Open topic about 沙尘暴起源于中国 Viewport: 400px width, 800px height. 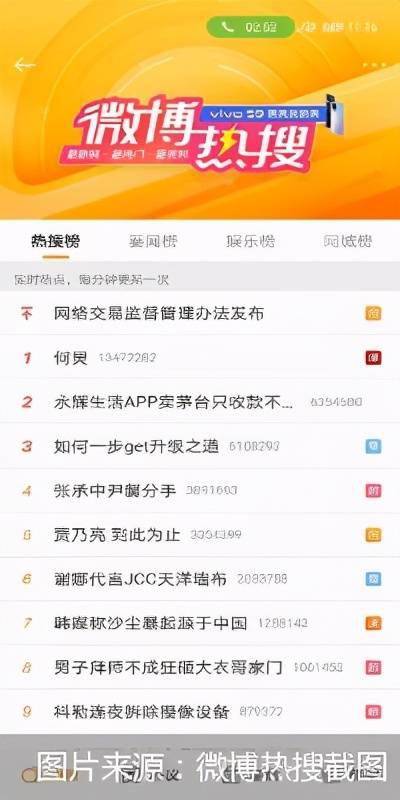(200, 623)
